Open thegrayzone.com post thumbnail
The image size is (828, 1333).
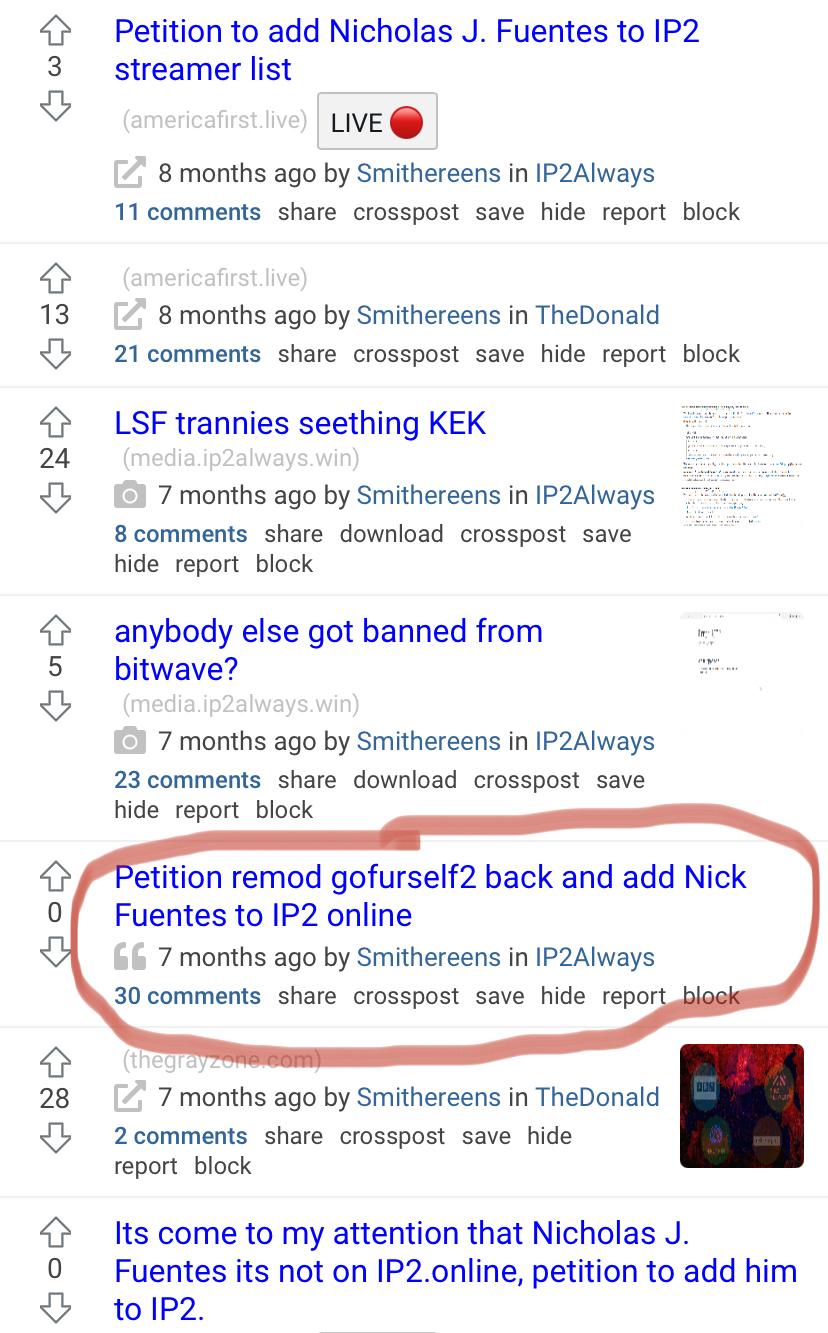(741, 1105)
